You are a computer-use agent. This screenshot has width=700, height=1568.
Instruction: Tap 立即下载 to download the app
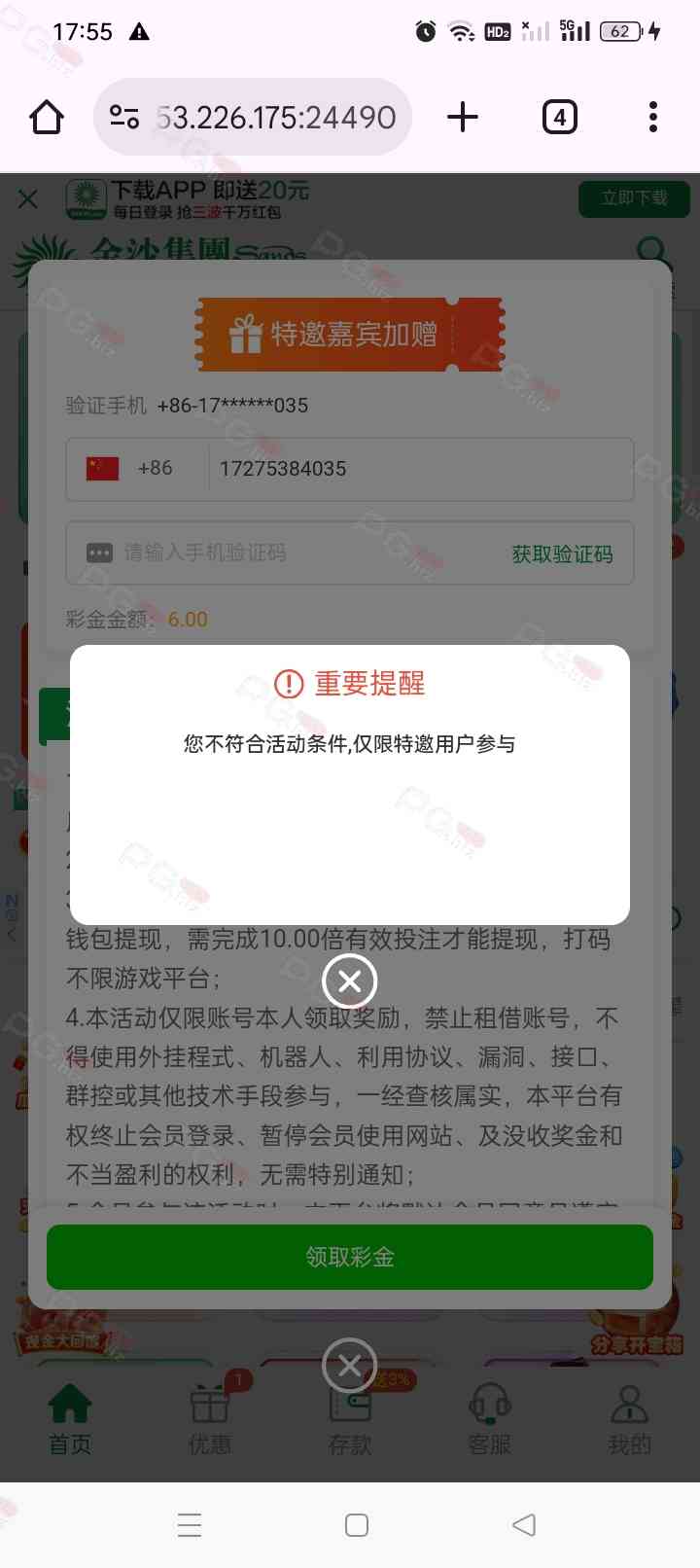point(634,198)
